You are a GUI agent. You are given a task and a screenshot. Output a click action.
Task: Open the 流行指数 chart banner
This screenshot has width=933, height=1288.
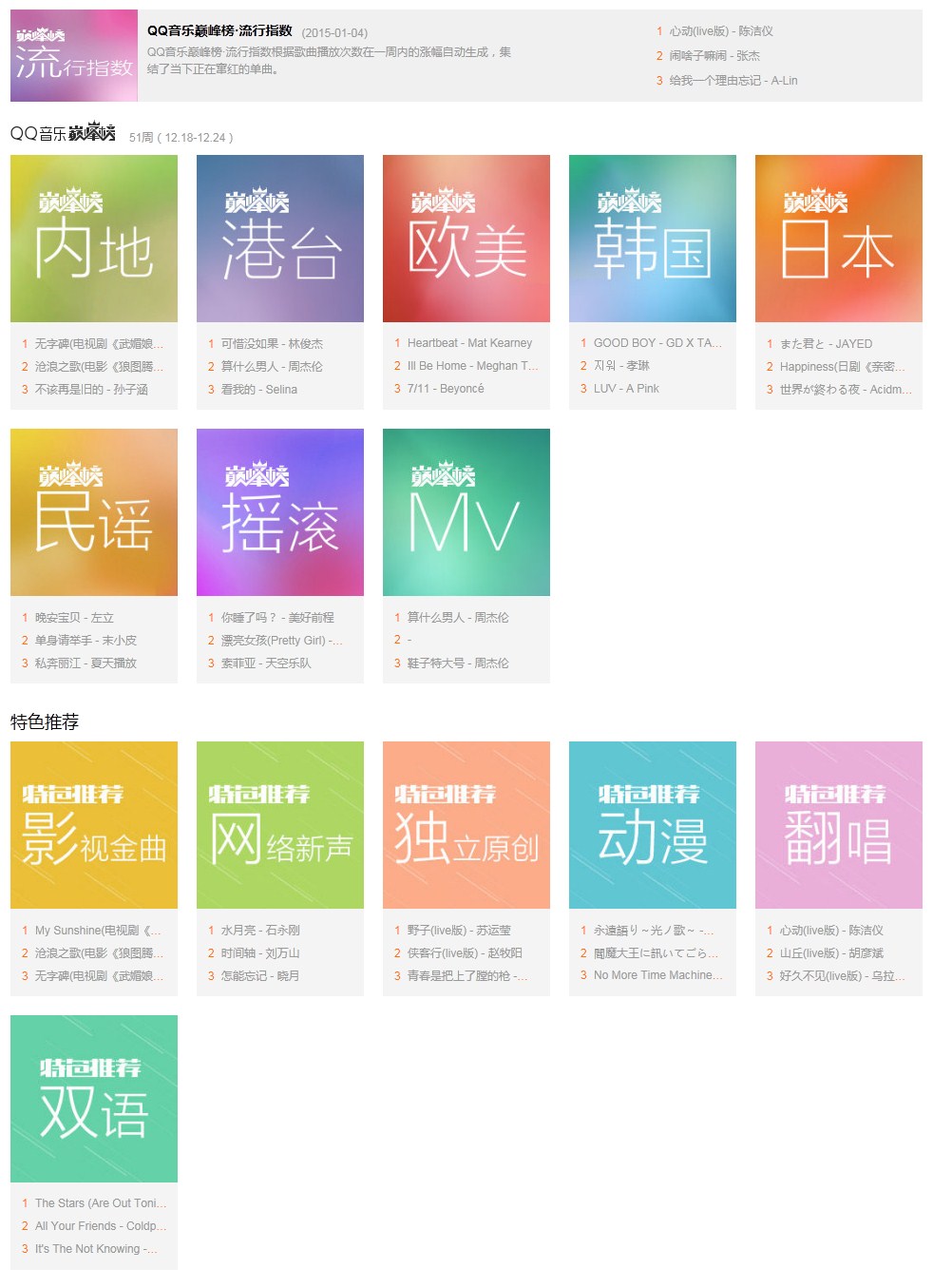click(74, 56)
